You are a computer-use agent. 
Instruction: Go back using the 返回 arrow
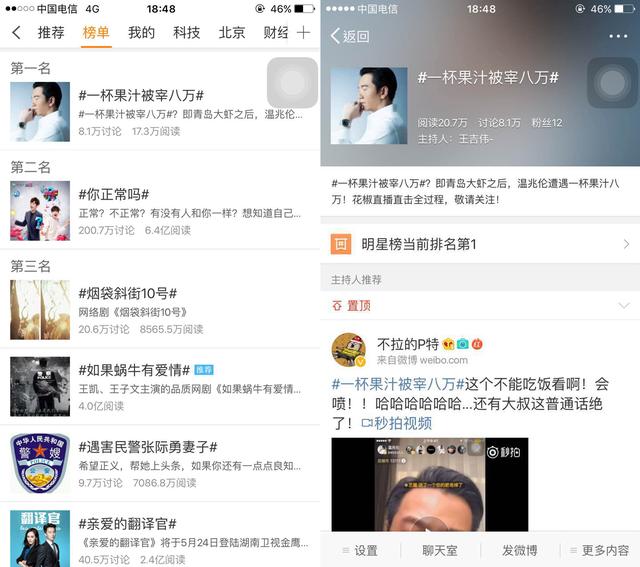point(350,37)
